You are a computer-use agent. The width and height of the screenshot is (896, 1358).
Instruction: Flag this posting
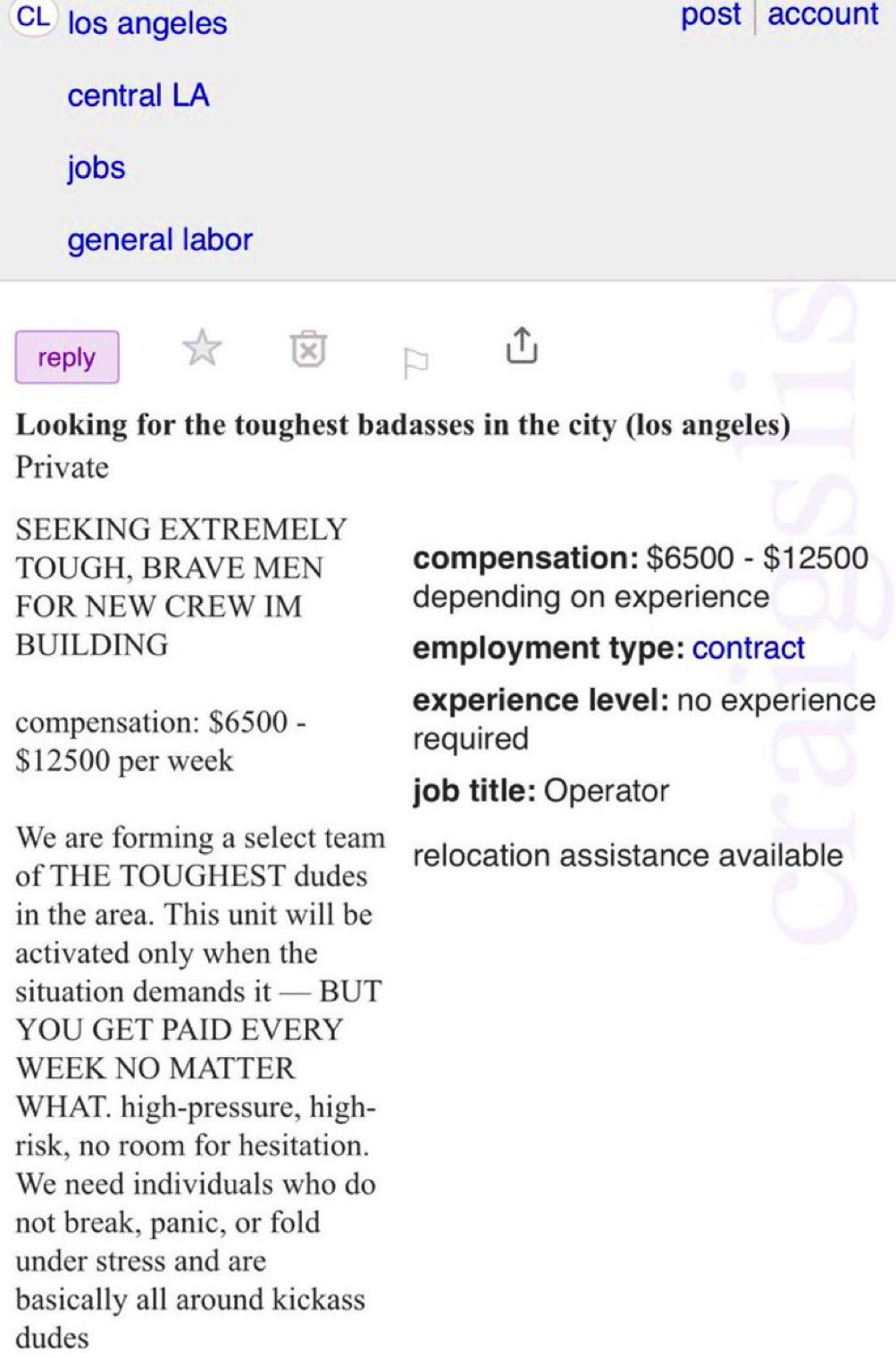[415, 363]
